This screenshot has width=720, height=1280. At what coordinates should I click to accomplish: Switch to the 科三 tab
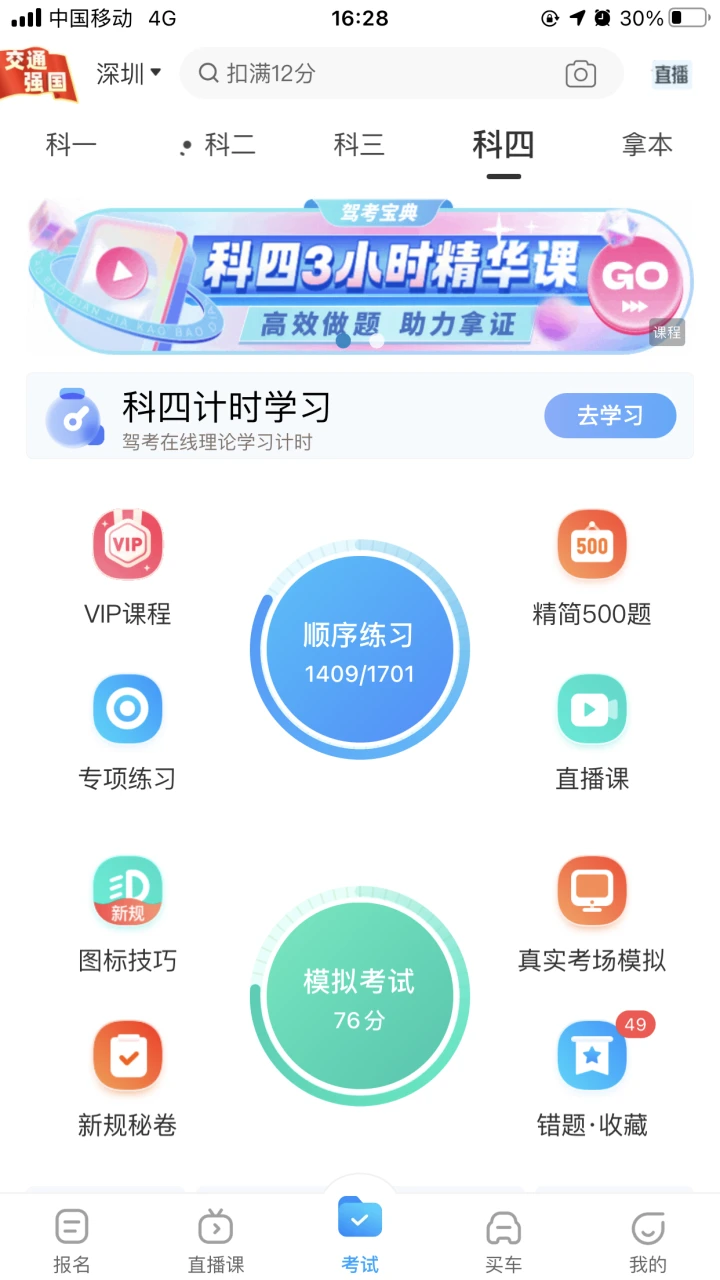pyautogui.click(x=359, y=145)
